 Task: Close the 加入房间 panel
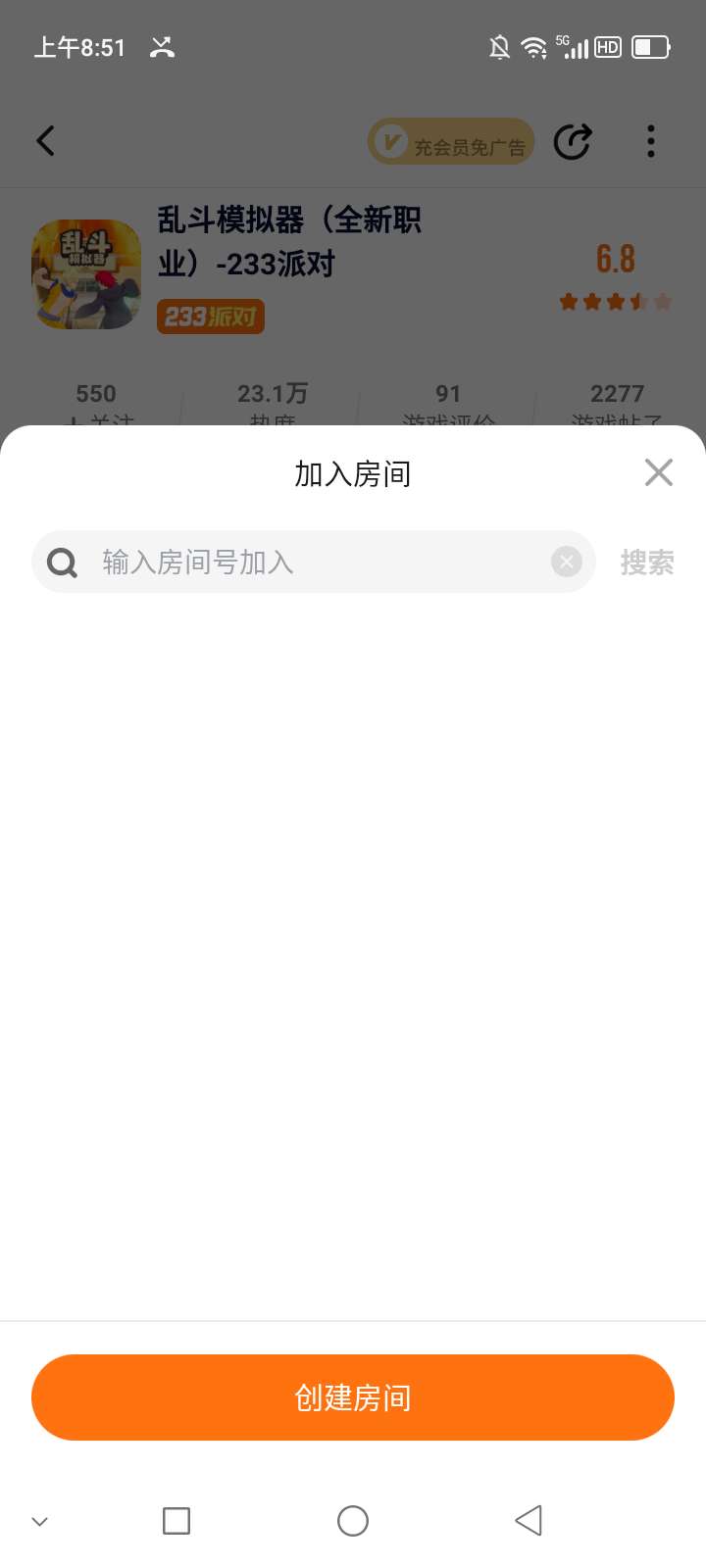[x=658, y=472]
